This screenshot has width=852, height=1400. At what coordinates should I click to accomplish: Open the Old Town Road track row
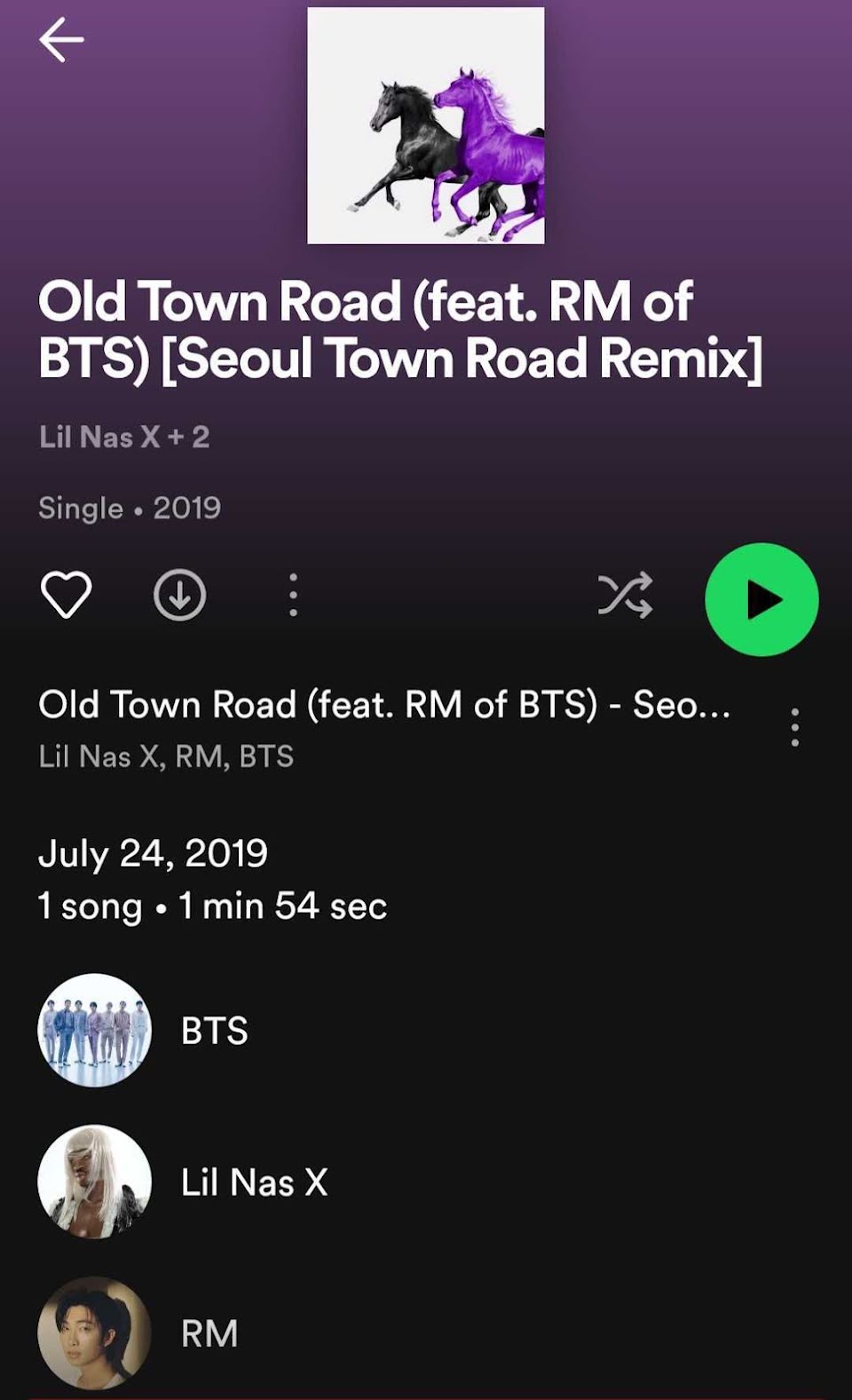click(383, 726)
